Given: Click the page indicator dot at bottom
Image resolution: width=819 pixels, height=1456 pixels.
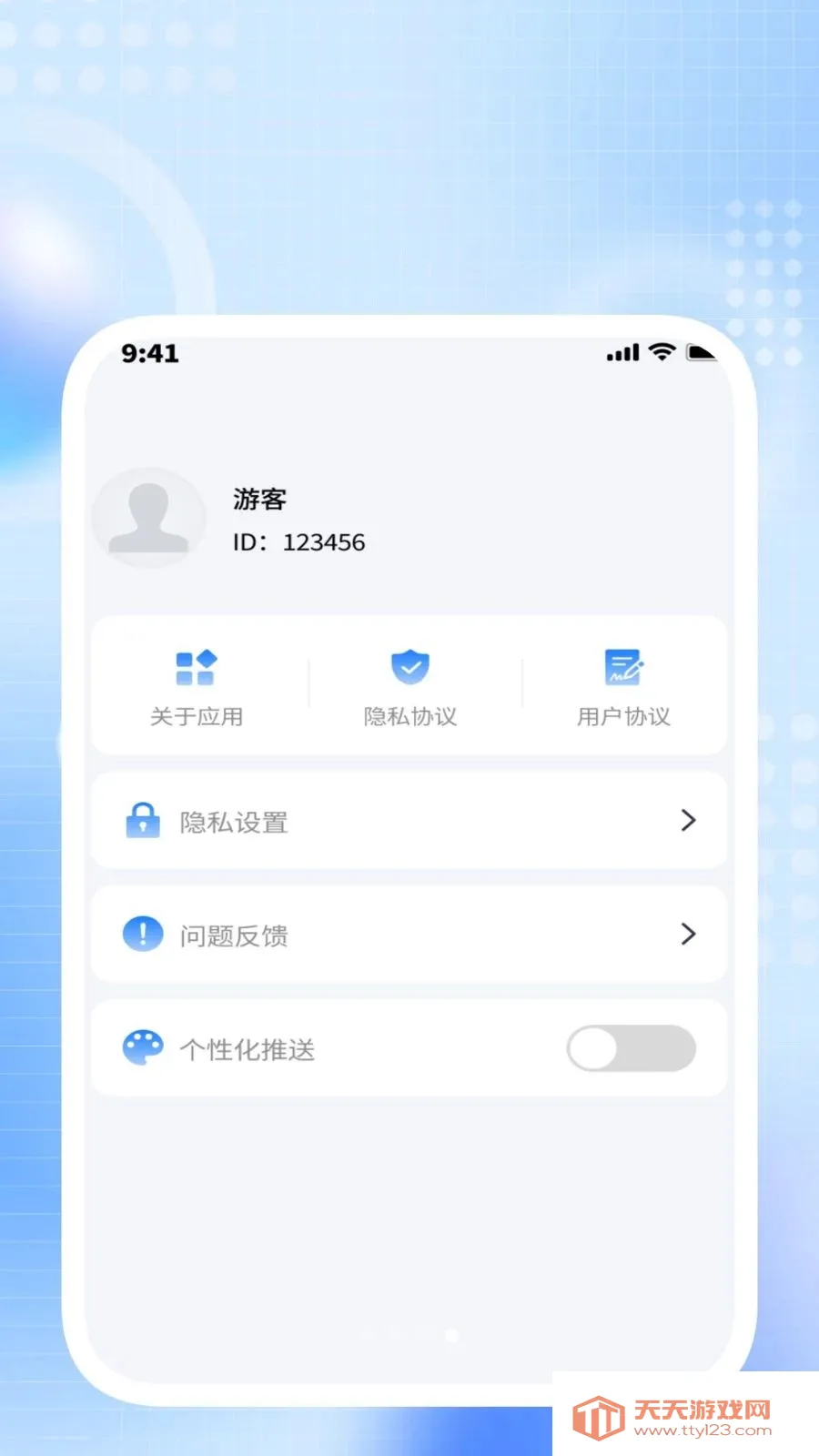Looking at the screenshot, I should [451, 1337].
